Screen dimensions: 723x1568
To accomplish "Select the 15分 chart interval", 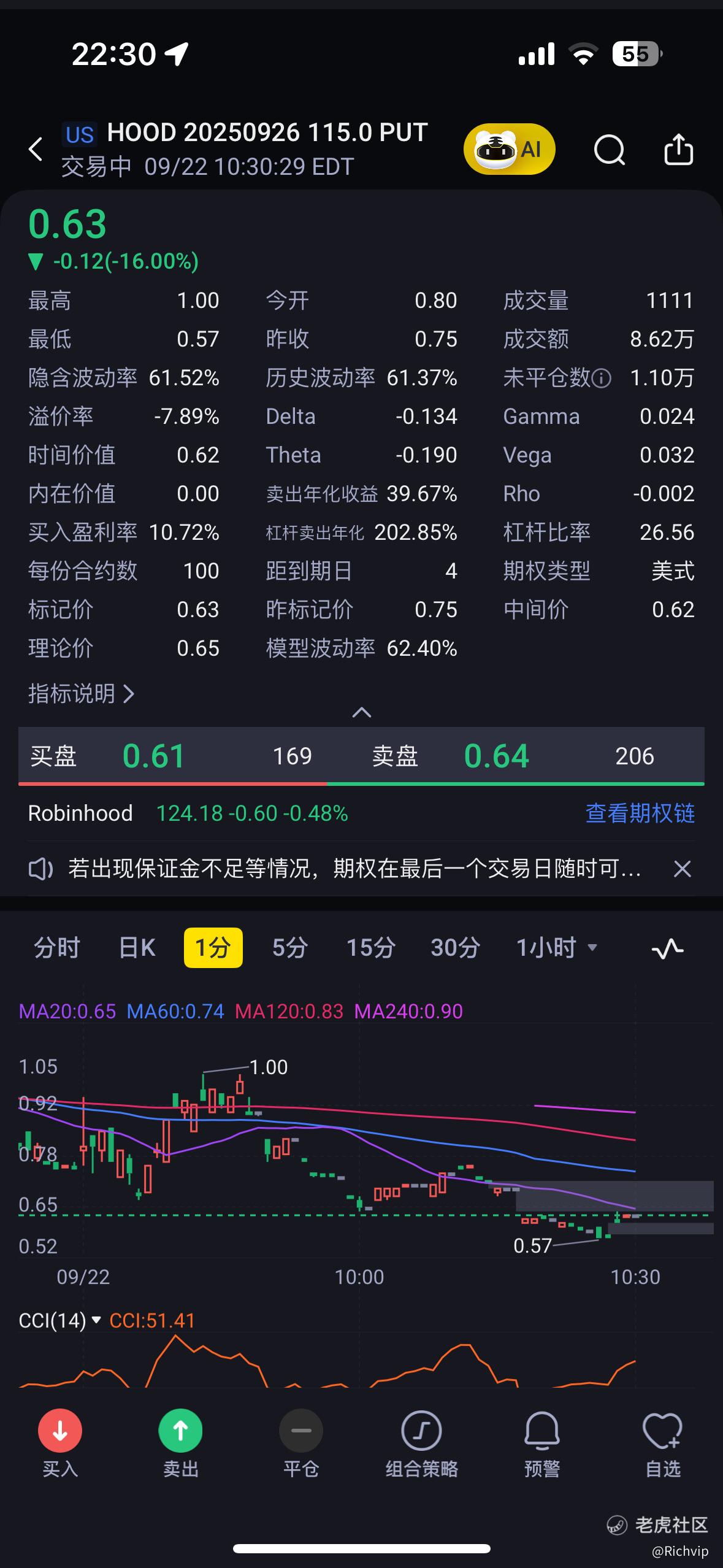I will pos(370,948).
